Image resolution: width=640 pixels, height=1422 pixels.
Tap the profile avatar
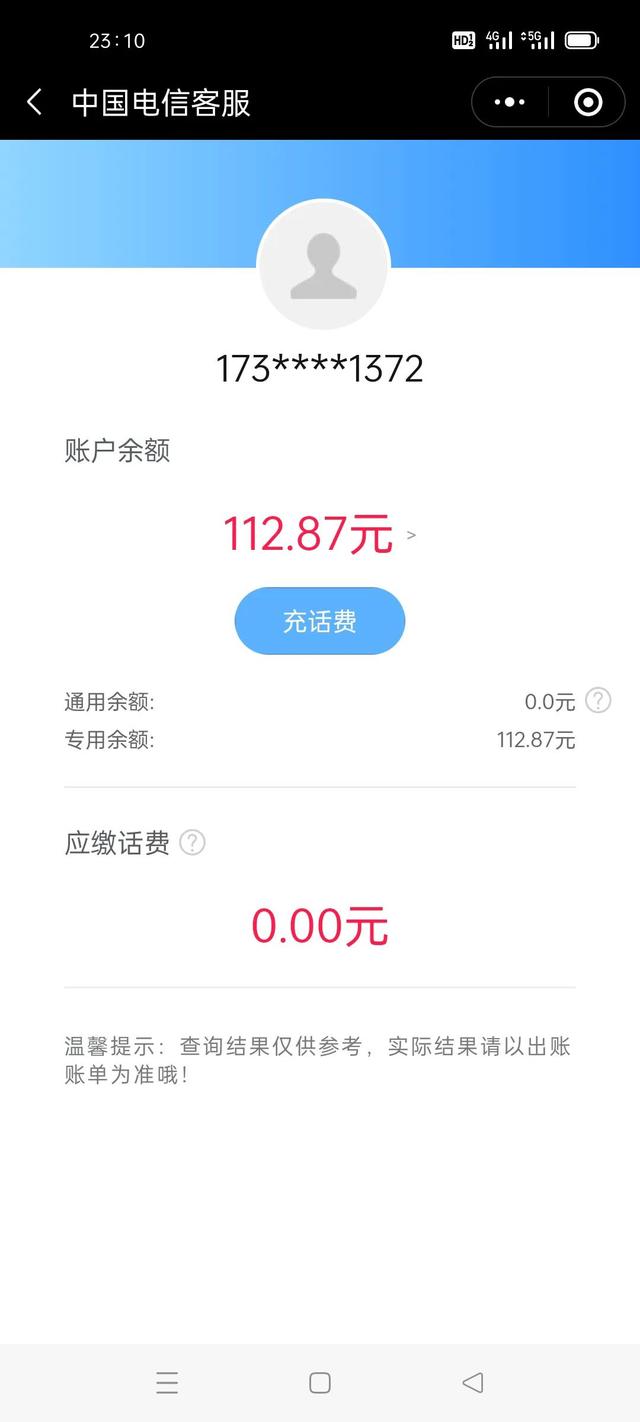[x=323, y=265]
